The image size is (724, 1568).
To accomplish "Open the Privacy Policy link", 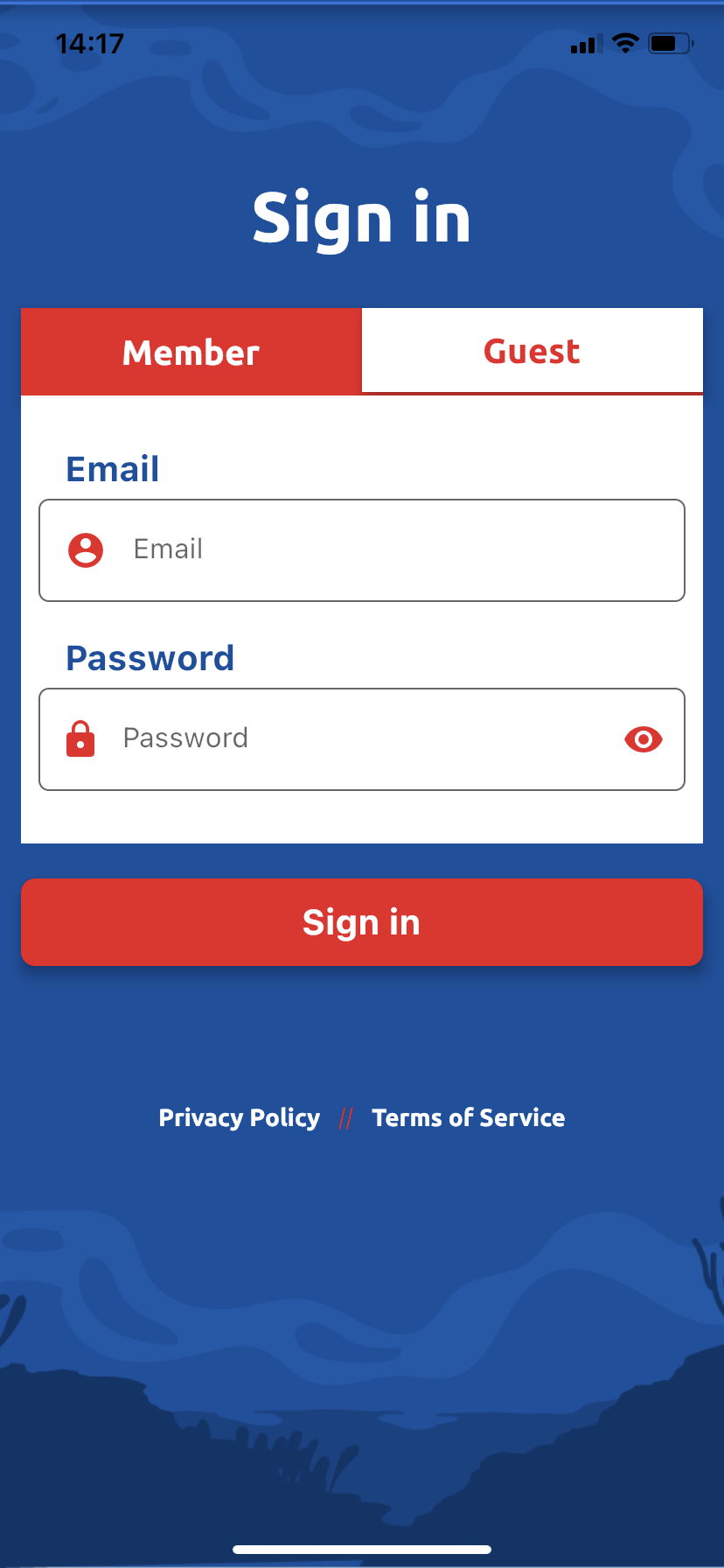I will tap(240, 1118).
